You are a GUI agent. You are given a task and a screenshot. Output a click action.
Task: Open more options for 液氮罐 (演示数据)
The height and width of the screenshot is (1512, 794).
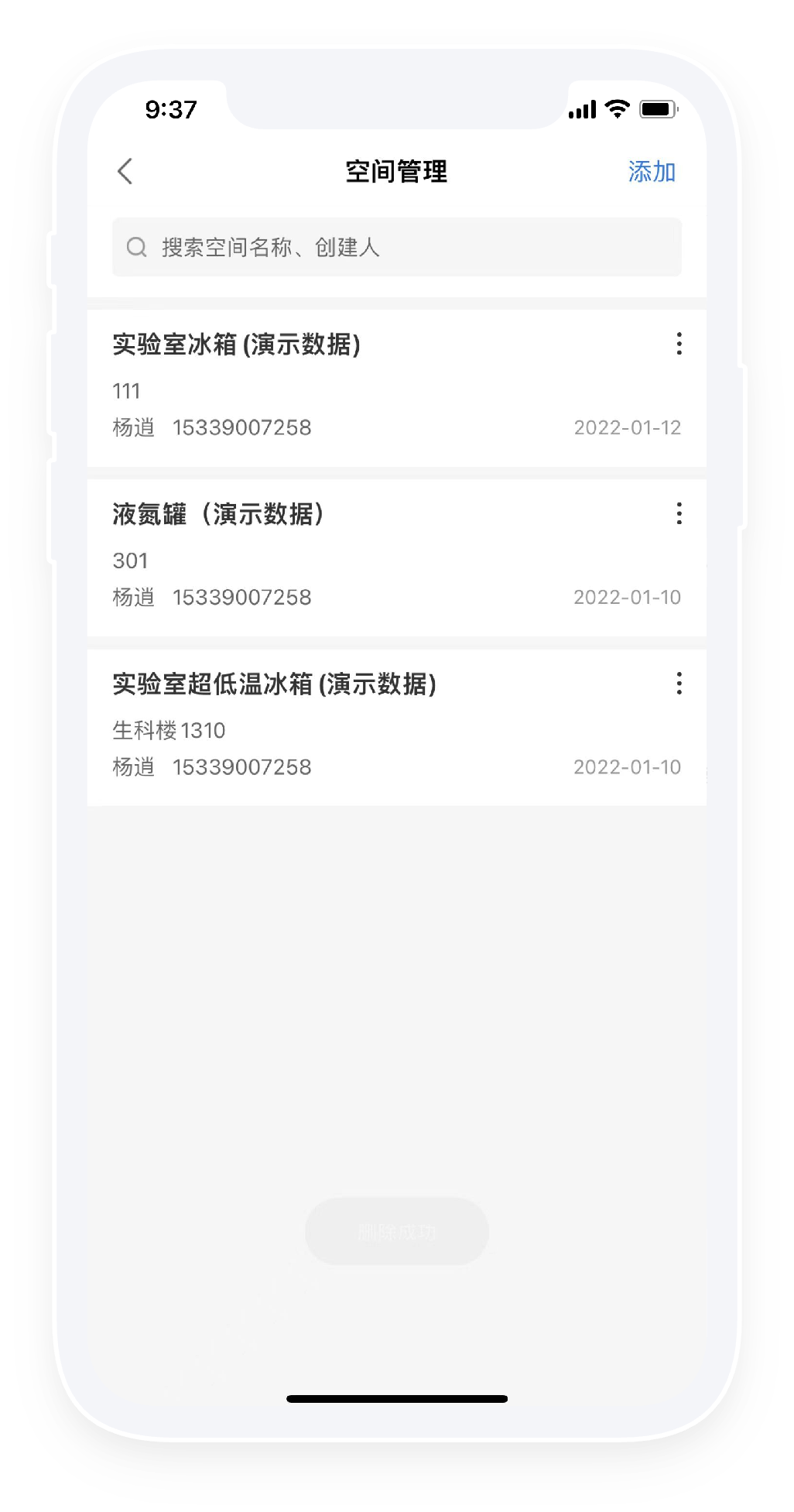click(679, 513)
